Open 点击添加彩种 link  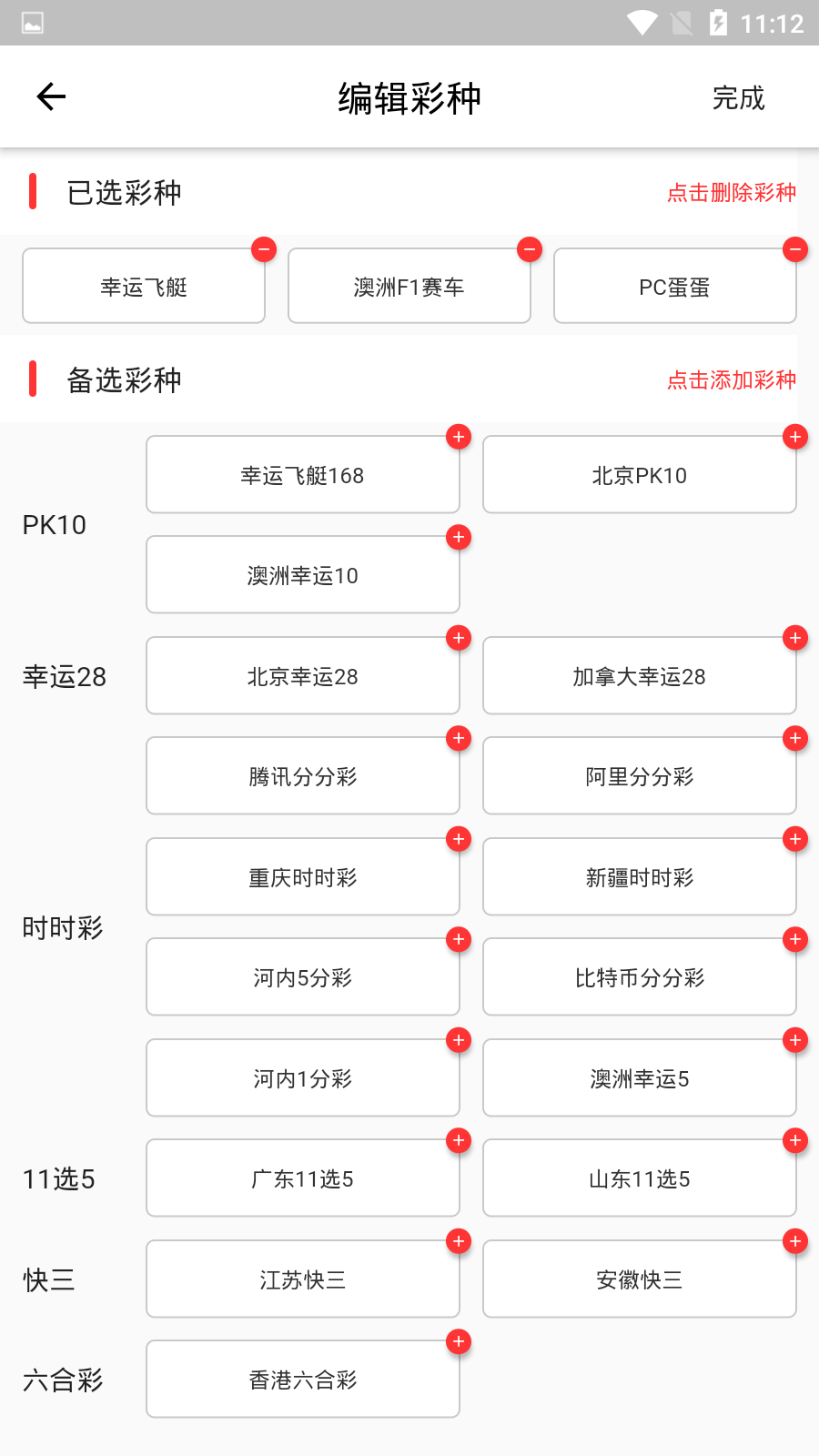point(732,379)
